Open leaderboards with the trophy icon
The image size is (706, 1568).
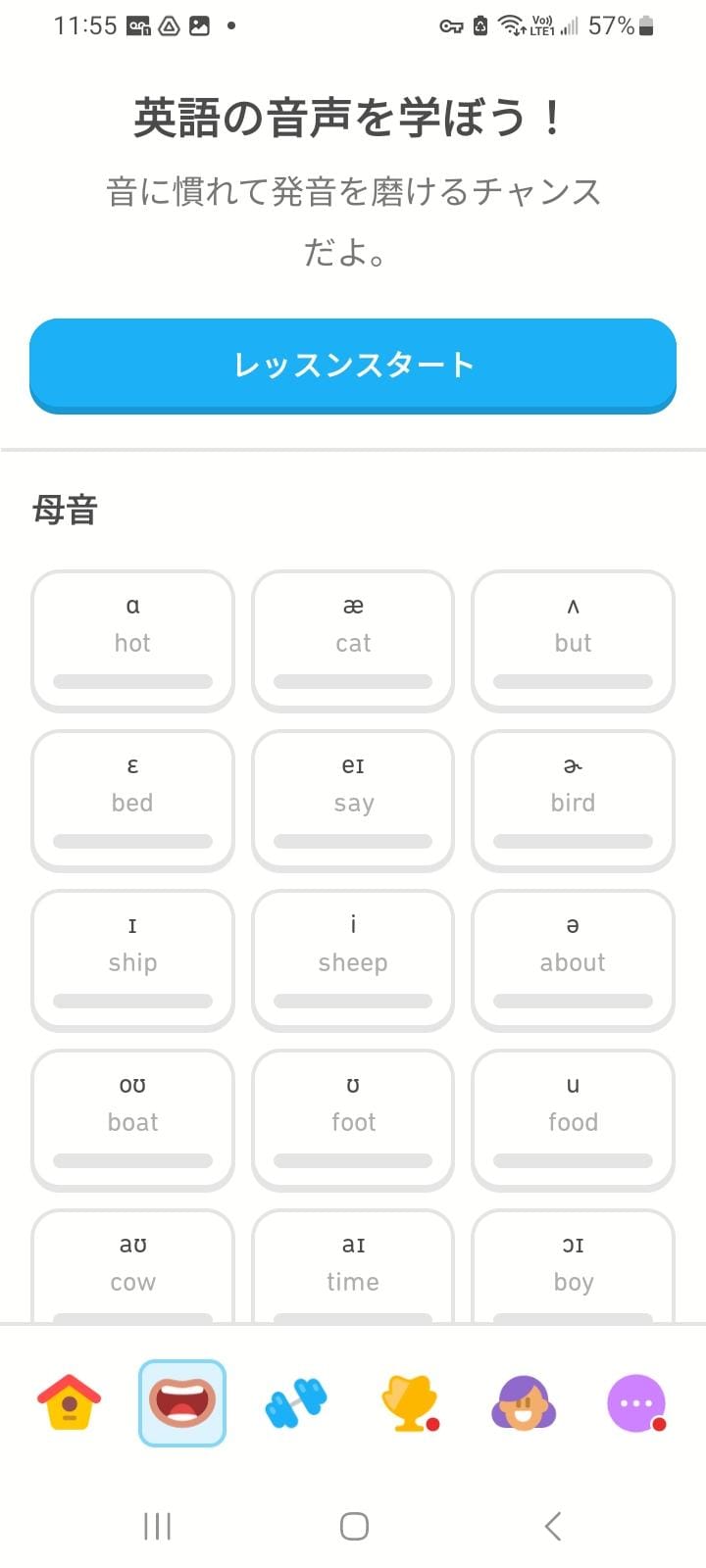click(409, 1403)
